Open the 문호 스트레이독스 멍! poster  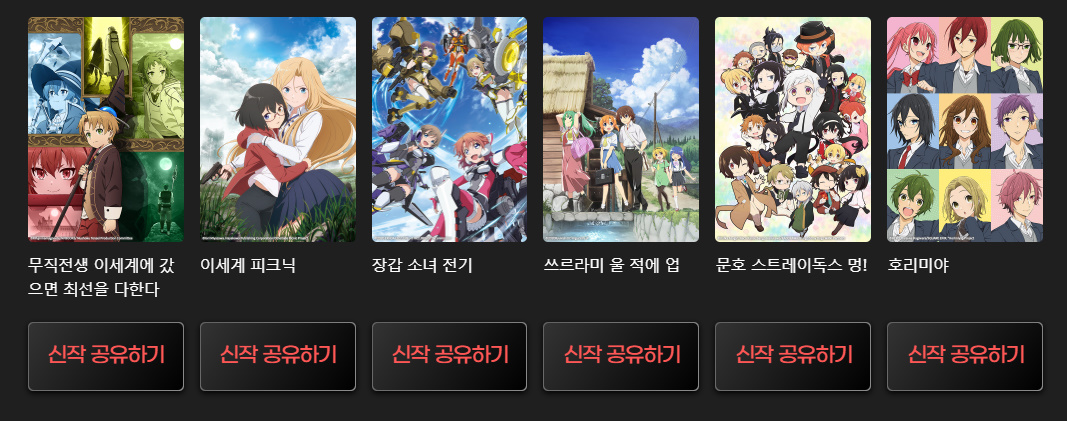point(793,129)
